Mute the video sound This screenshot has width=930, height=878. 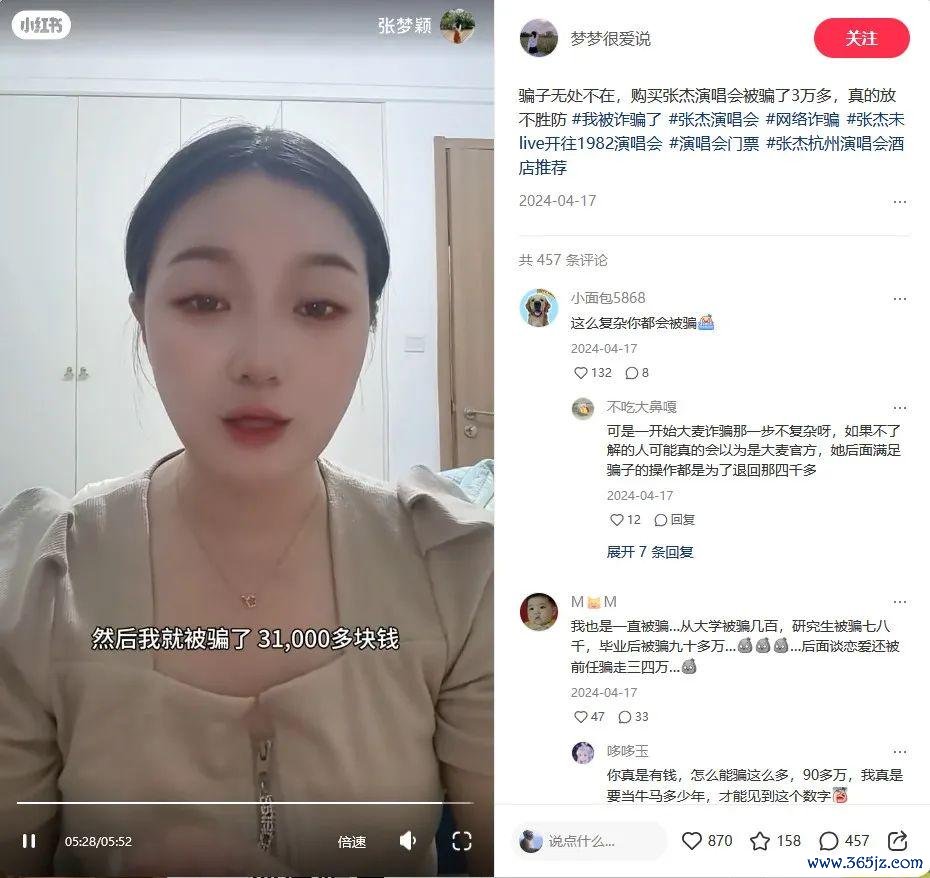point(407,841)
